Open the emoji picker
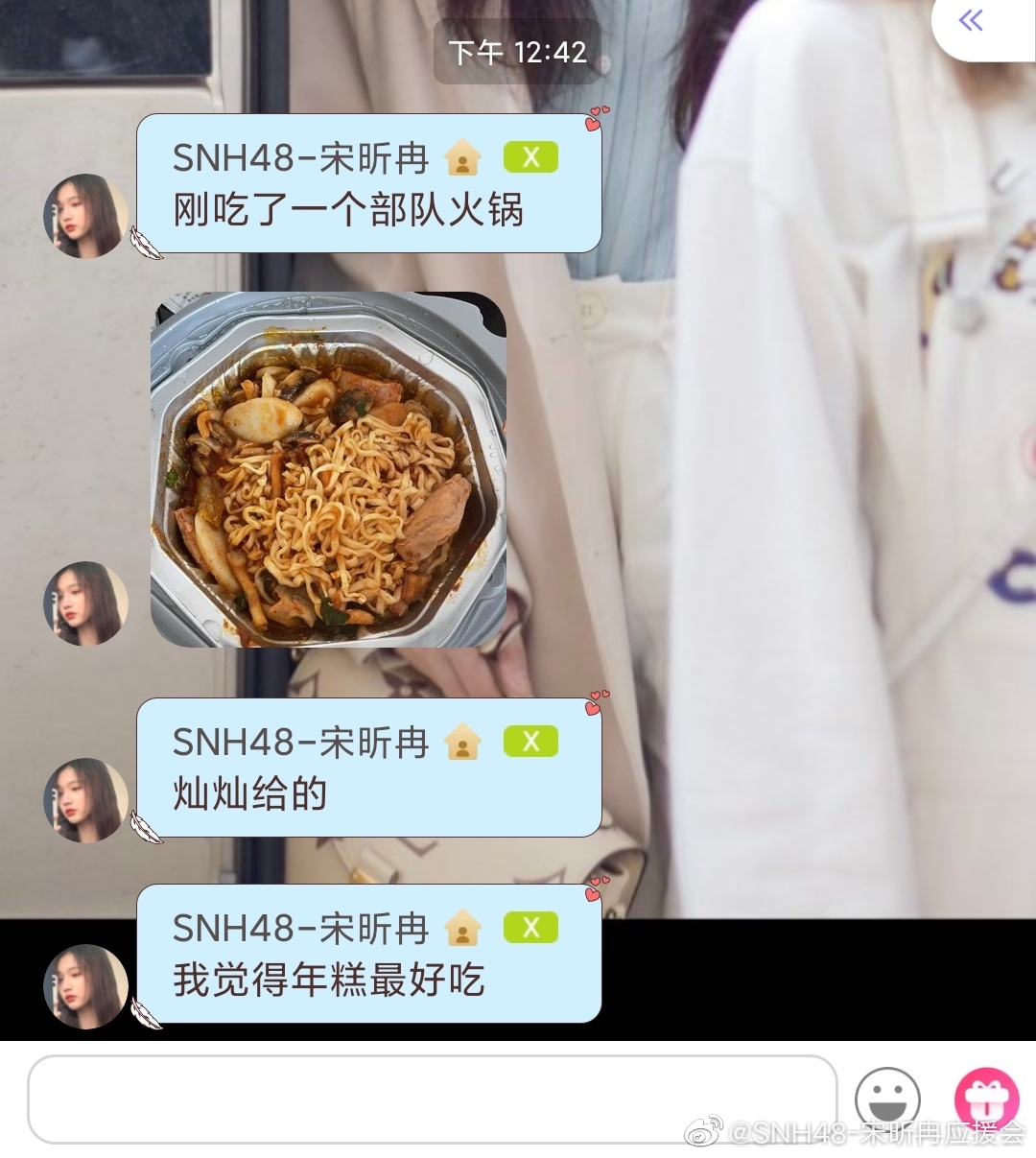The image size is (1036, 1158). pos(886,1099)
